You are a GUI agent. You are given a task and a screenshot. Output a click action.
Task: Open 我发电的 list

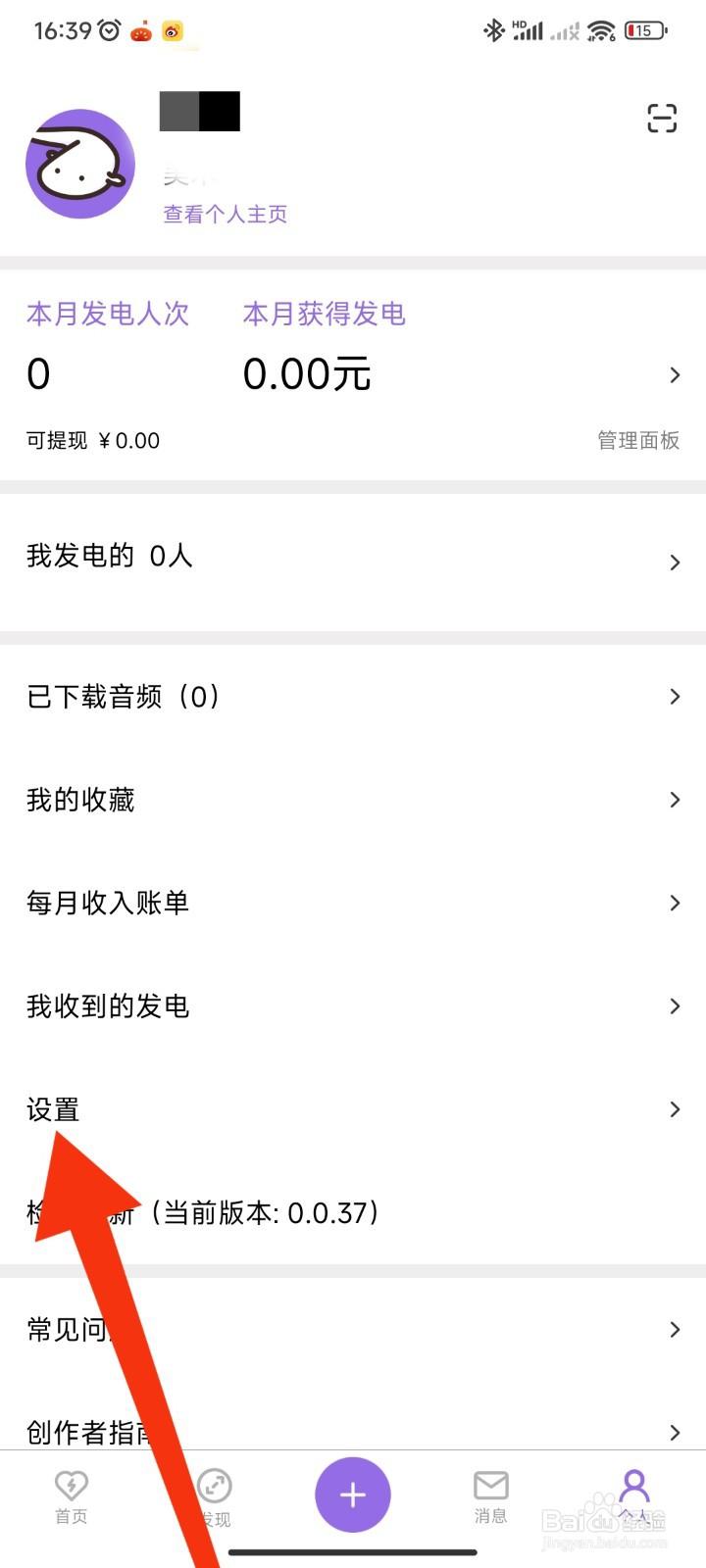pyautogui.click(x=353, y=559)
